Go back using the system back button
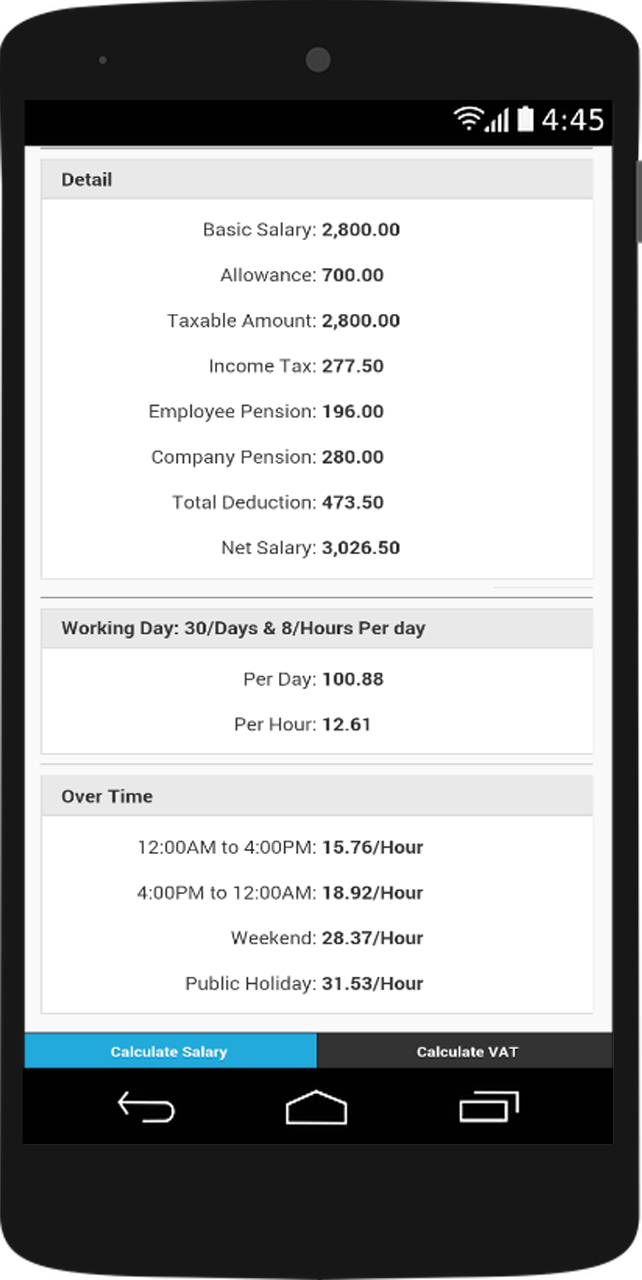Viewport: 642px width, 1280px height. [146, 1107]
